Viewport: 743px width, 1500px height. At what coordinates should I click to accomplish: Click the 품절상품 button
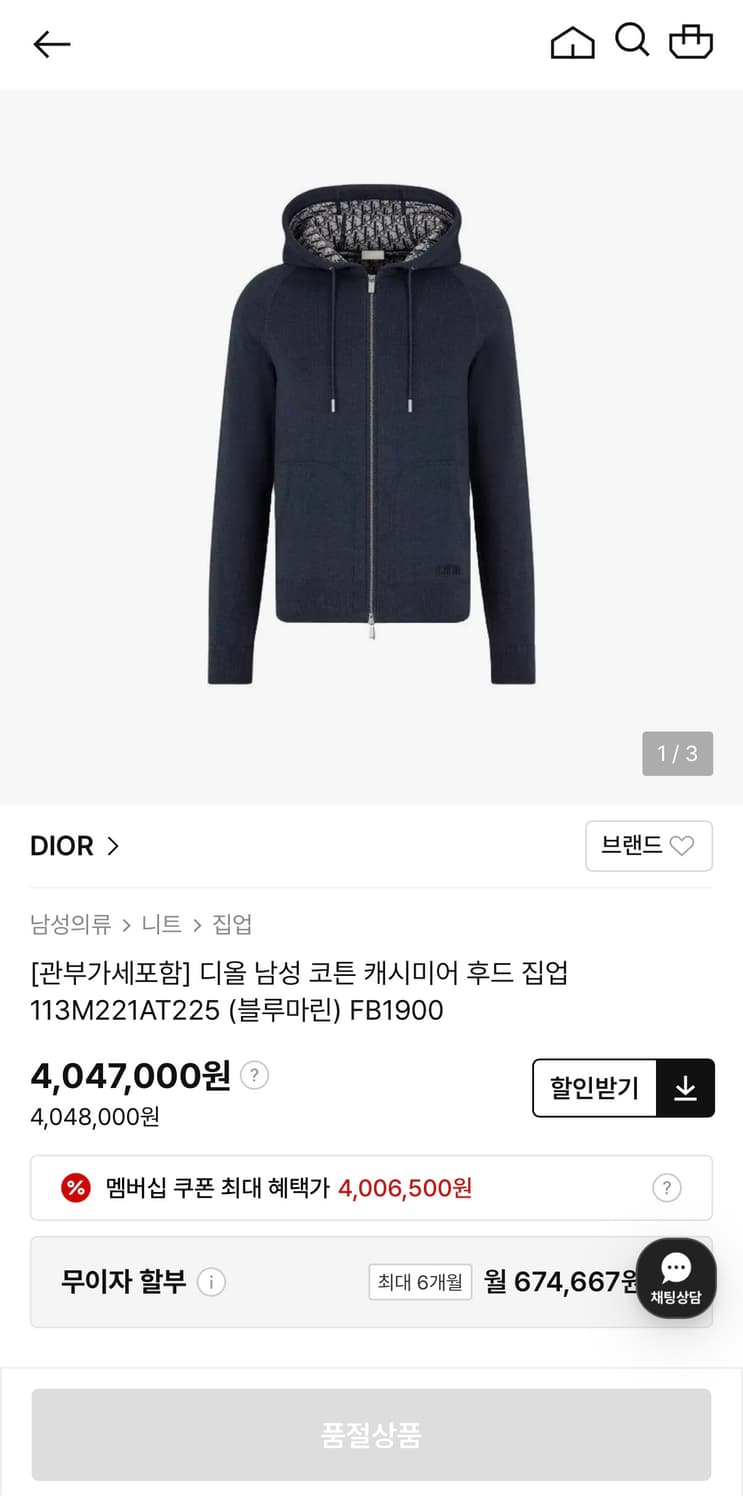click(371, 1434)
